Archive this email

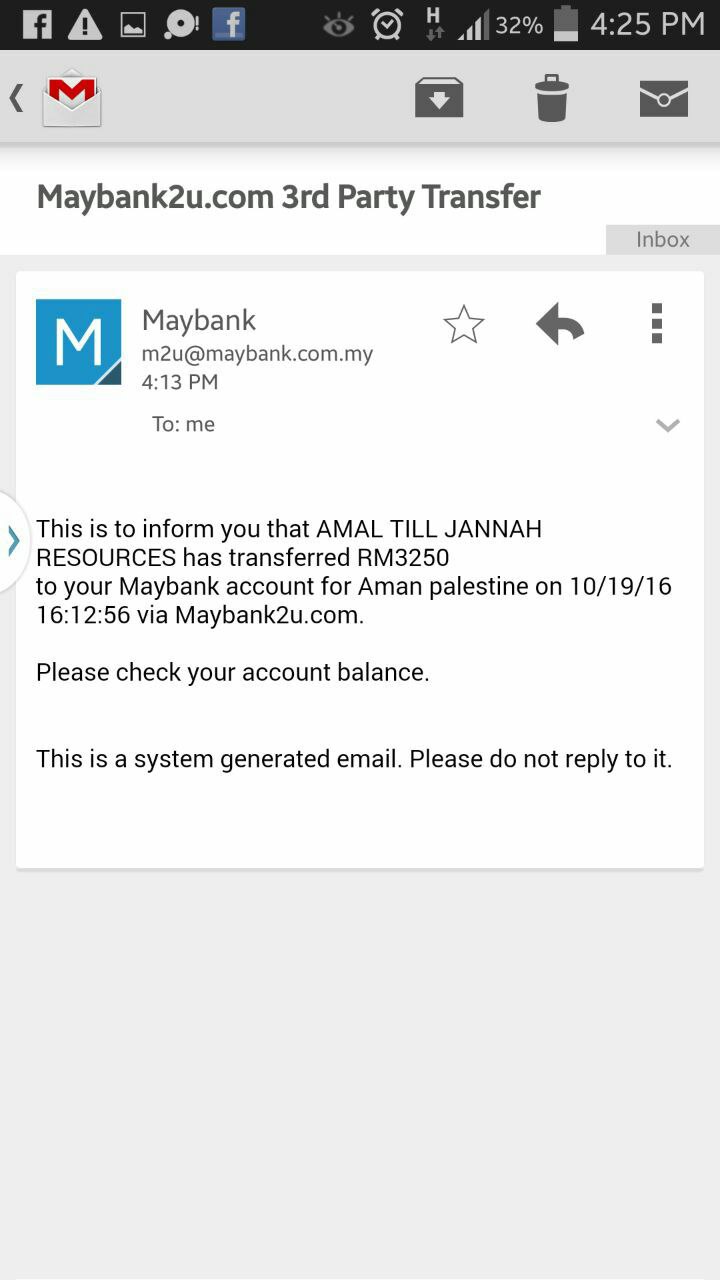[439, 98]
